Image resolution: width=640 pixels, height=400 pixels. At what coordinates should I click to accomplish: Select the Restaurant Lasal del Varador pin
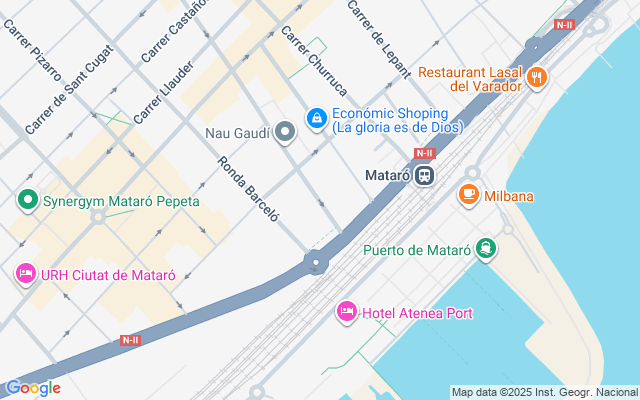(x=538, y=77)
